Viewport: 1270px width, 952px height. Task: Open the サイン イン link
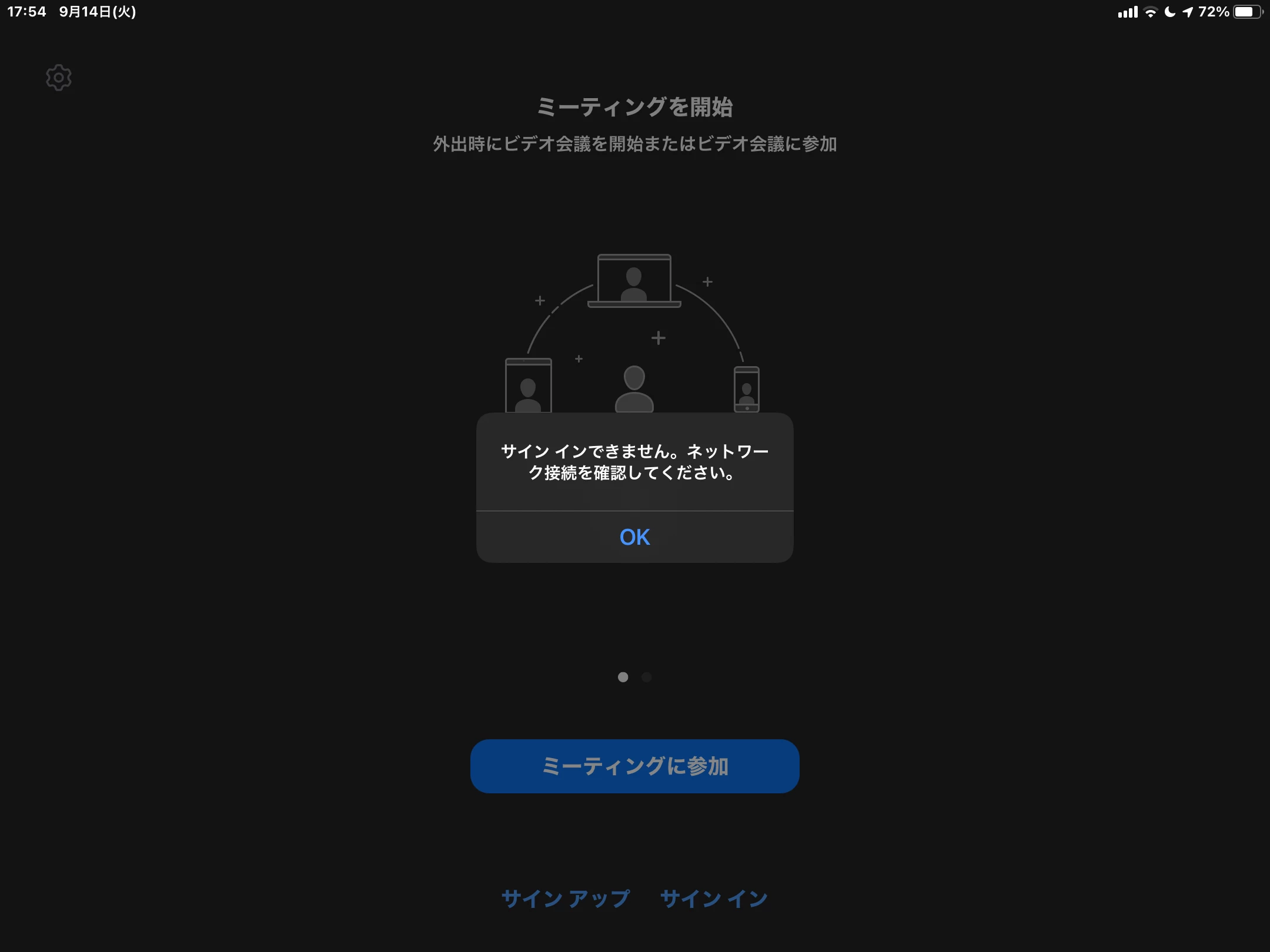(x=714, y=899)
